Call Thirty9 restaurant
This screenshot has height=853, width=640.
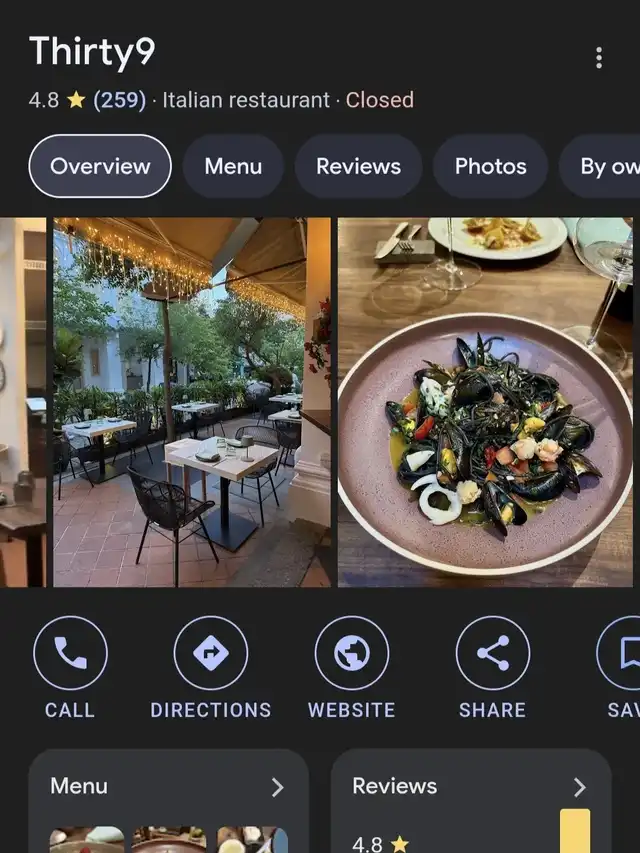pyautogui.click(x=70, y=667)
